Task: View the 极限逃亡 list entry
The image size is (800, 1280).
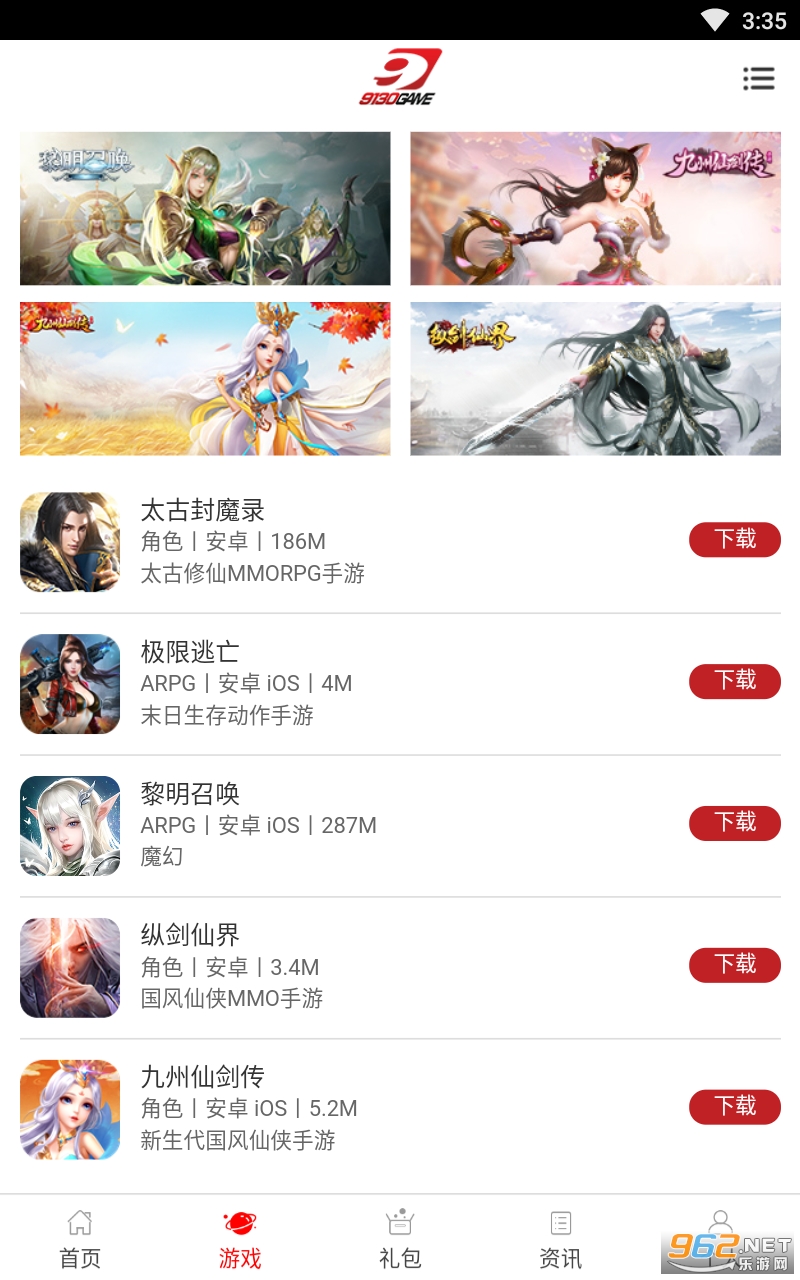Action: pos(300,684)
